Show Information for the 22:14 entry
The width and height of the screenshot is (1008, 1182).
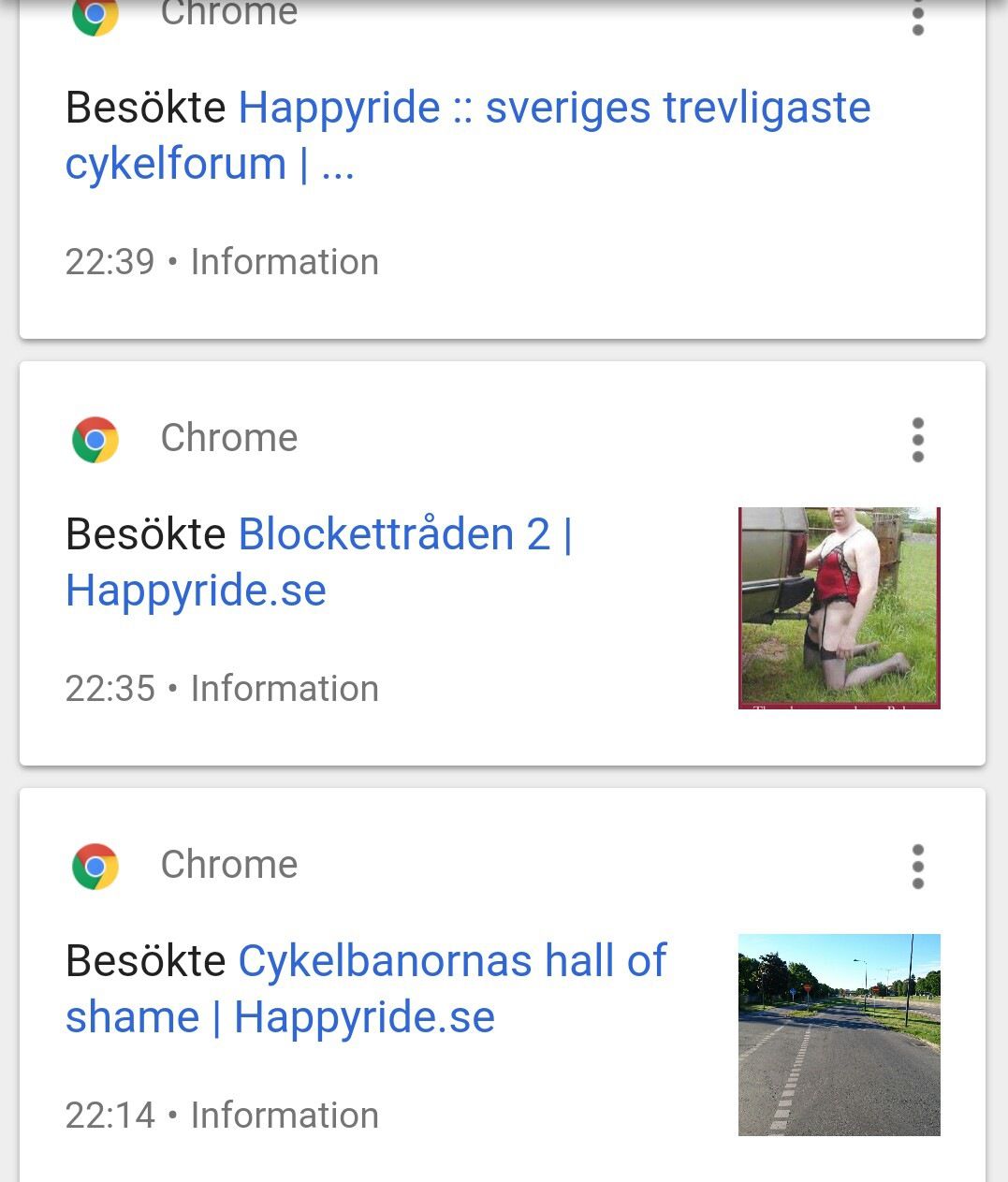[x=285, y=1116]
